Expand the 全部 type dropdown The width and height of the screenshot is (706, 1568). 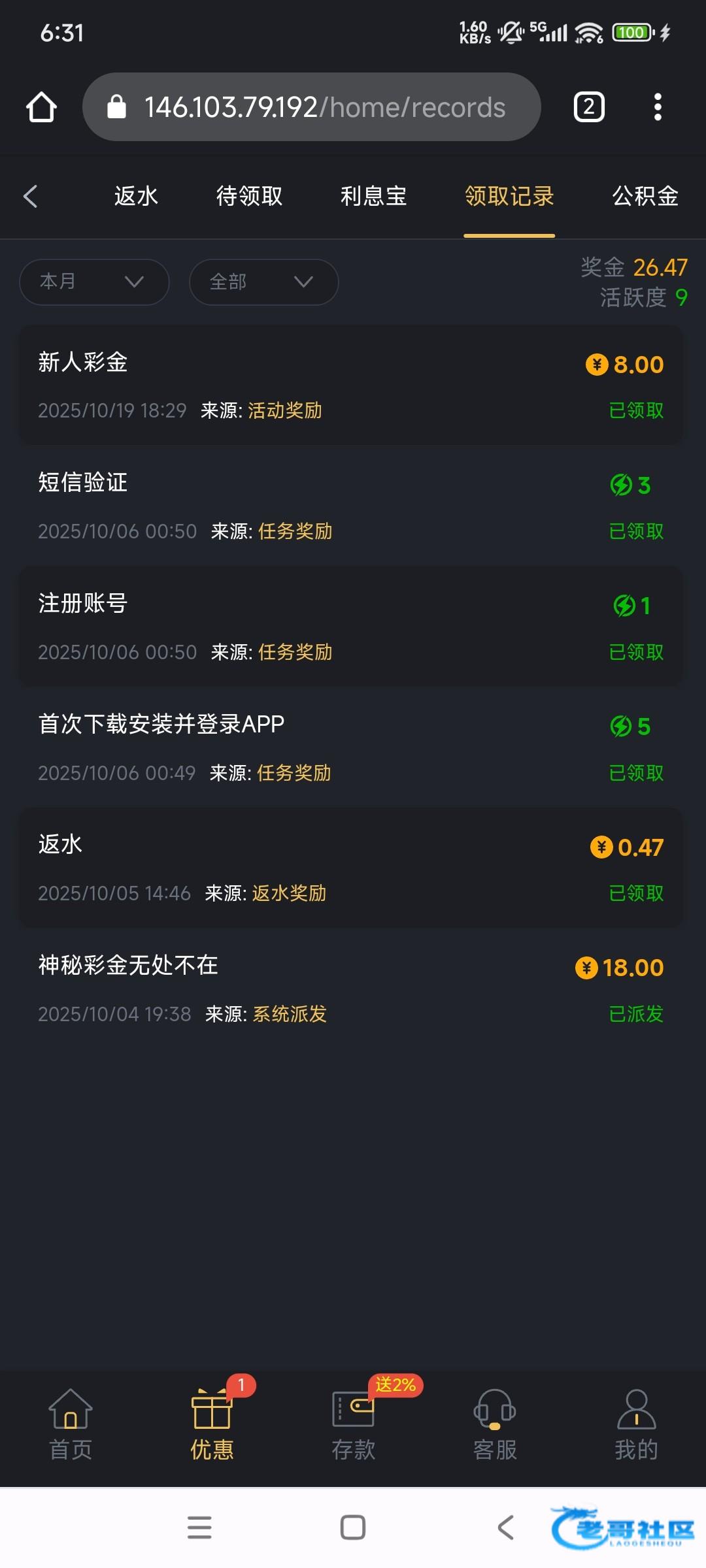(263, 282)
